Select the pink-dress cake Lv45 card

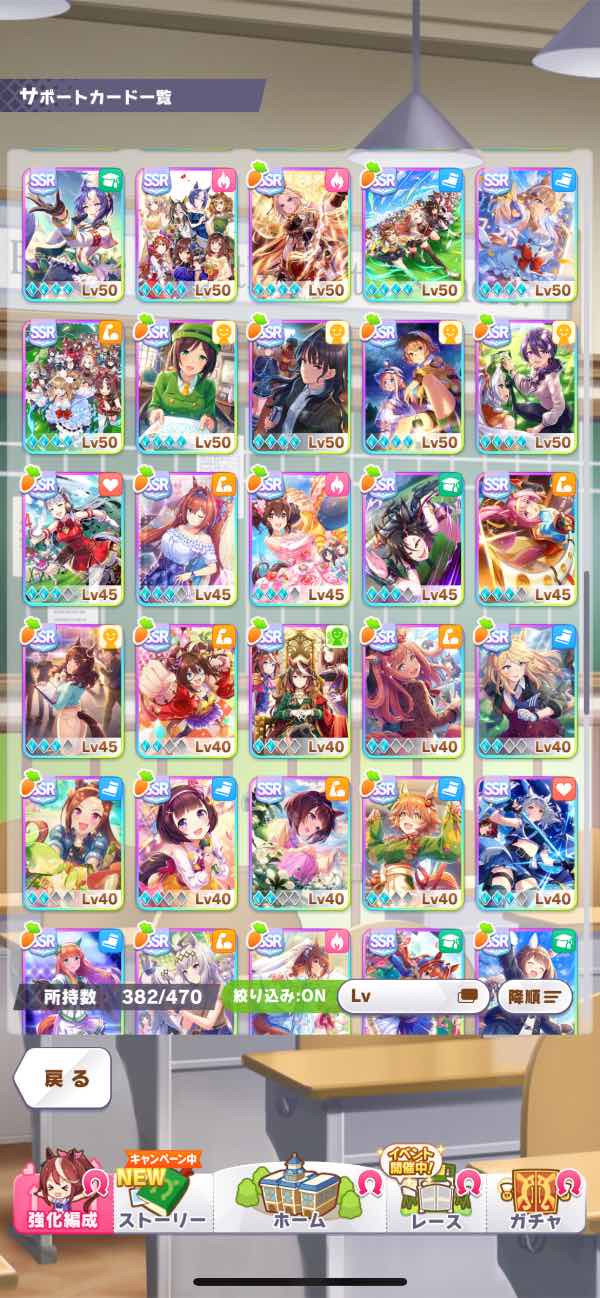pyautogui.click(x=300, y=540)
